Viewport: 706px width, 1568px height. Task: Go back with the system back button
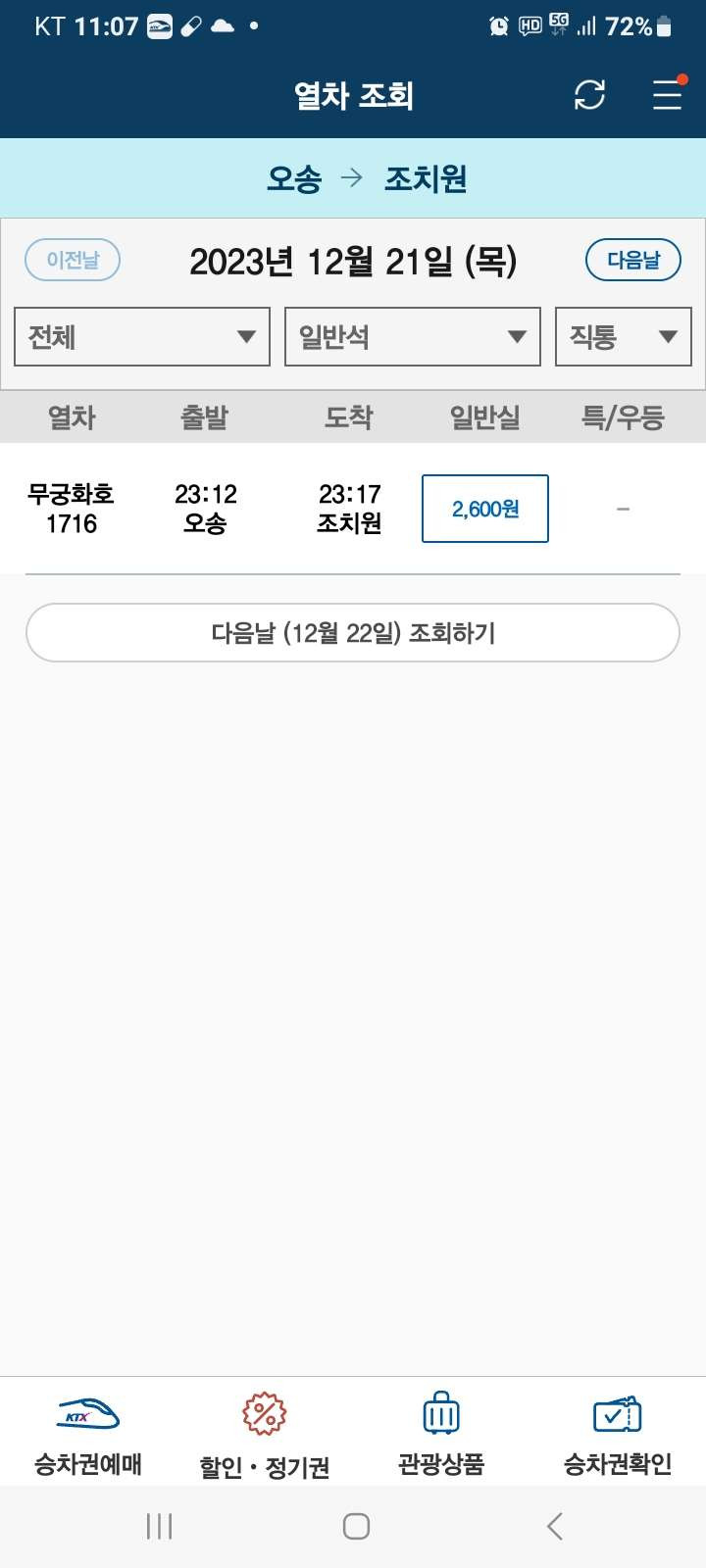[x=555, y=1526]
